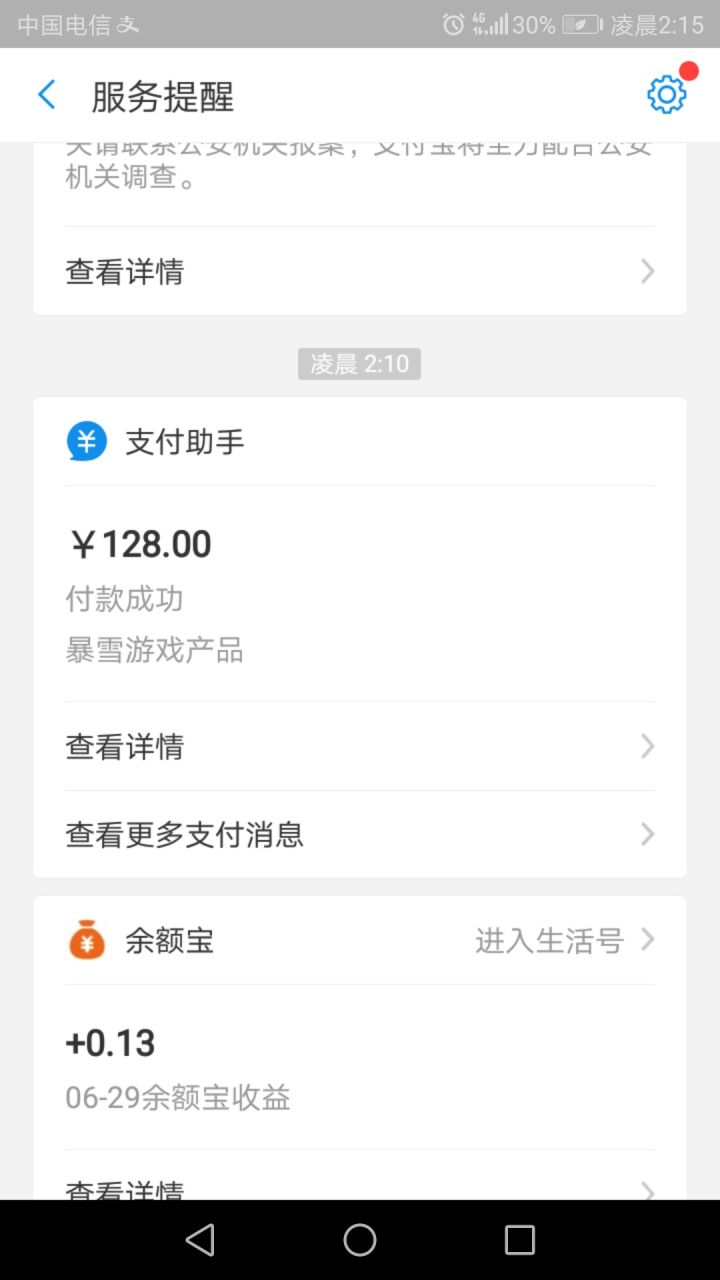Open the Payment Assistant (支付助手) icon

pos(86,441)
